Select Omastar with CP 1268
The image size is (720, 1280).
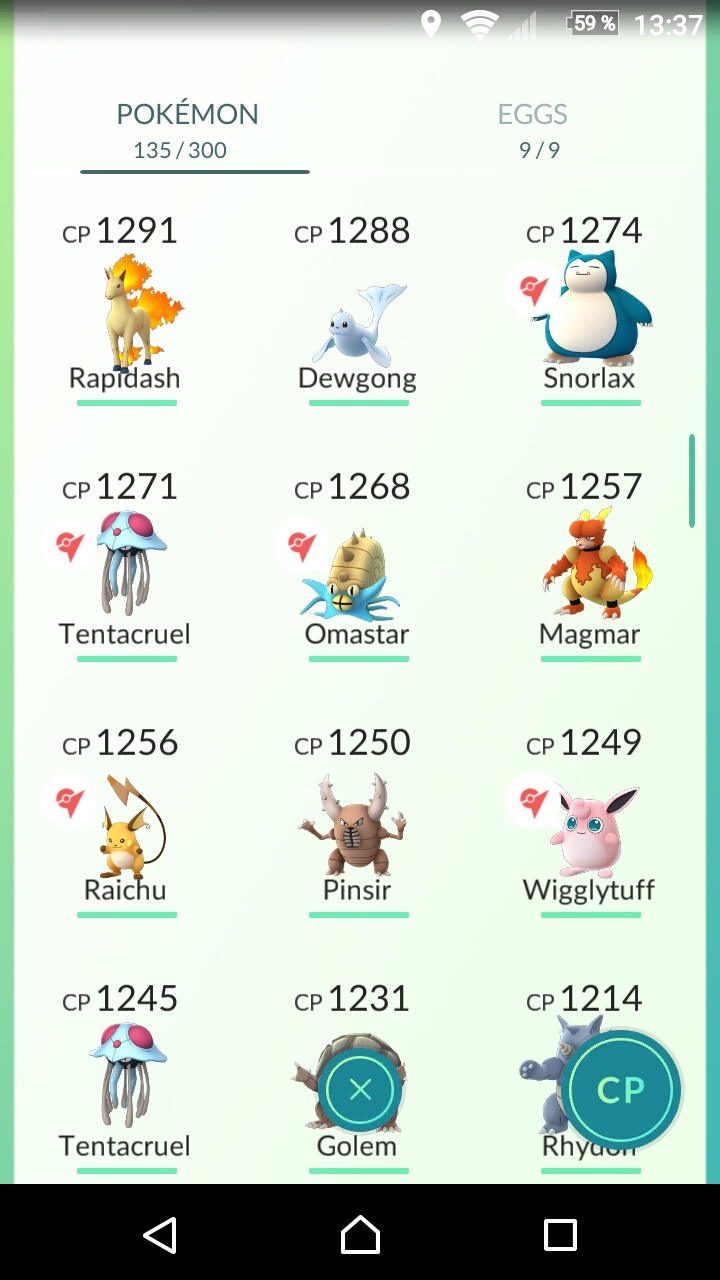357,566
